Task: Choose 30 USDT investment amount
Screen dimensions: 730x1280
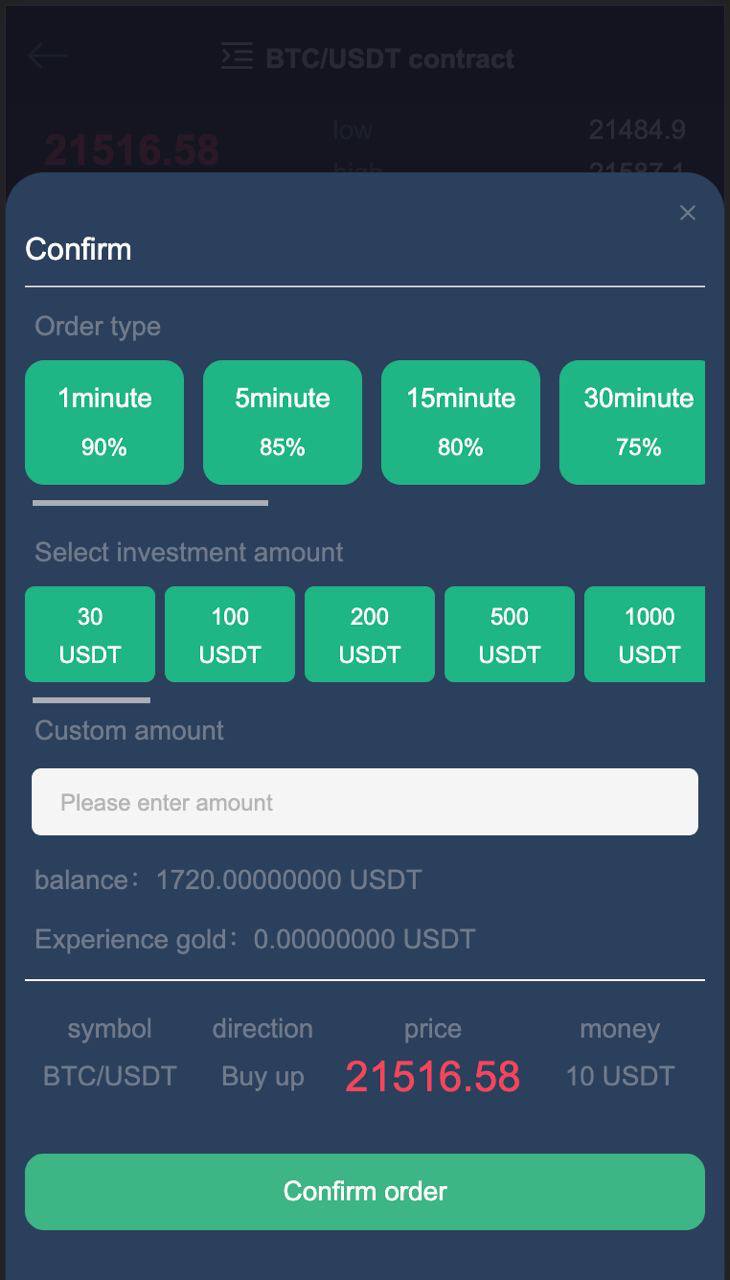Action: tap(90, 634)
